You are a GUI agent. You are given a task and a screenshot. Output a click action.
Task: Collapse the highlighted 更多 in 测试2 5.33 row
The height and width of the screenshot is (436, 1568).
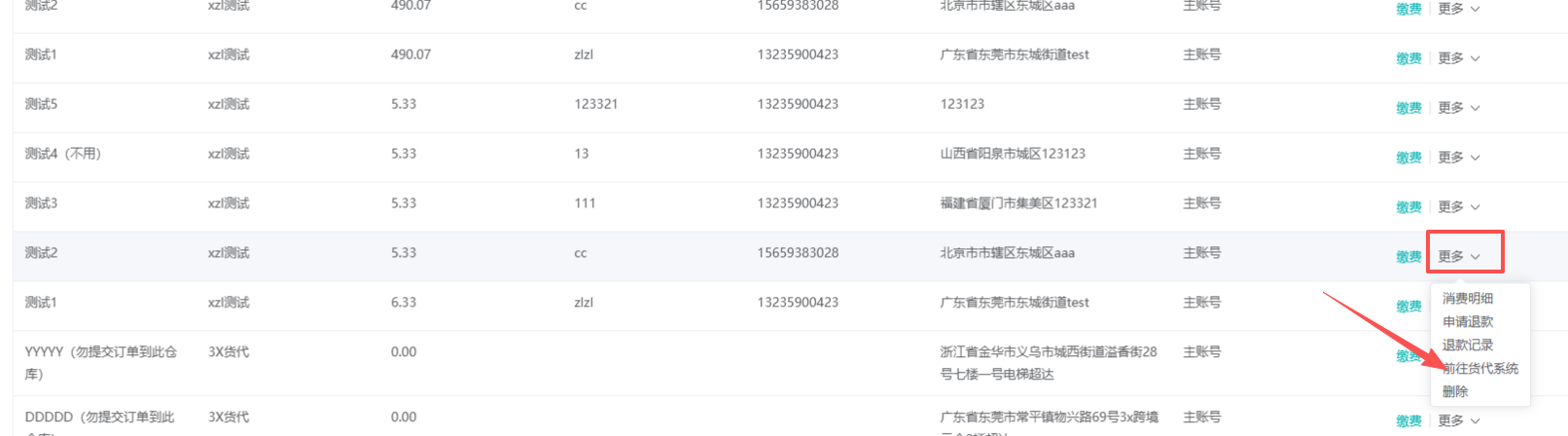pos(1459,257)
